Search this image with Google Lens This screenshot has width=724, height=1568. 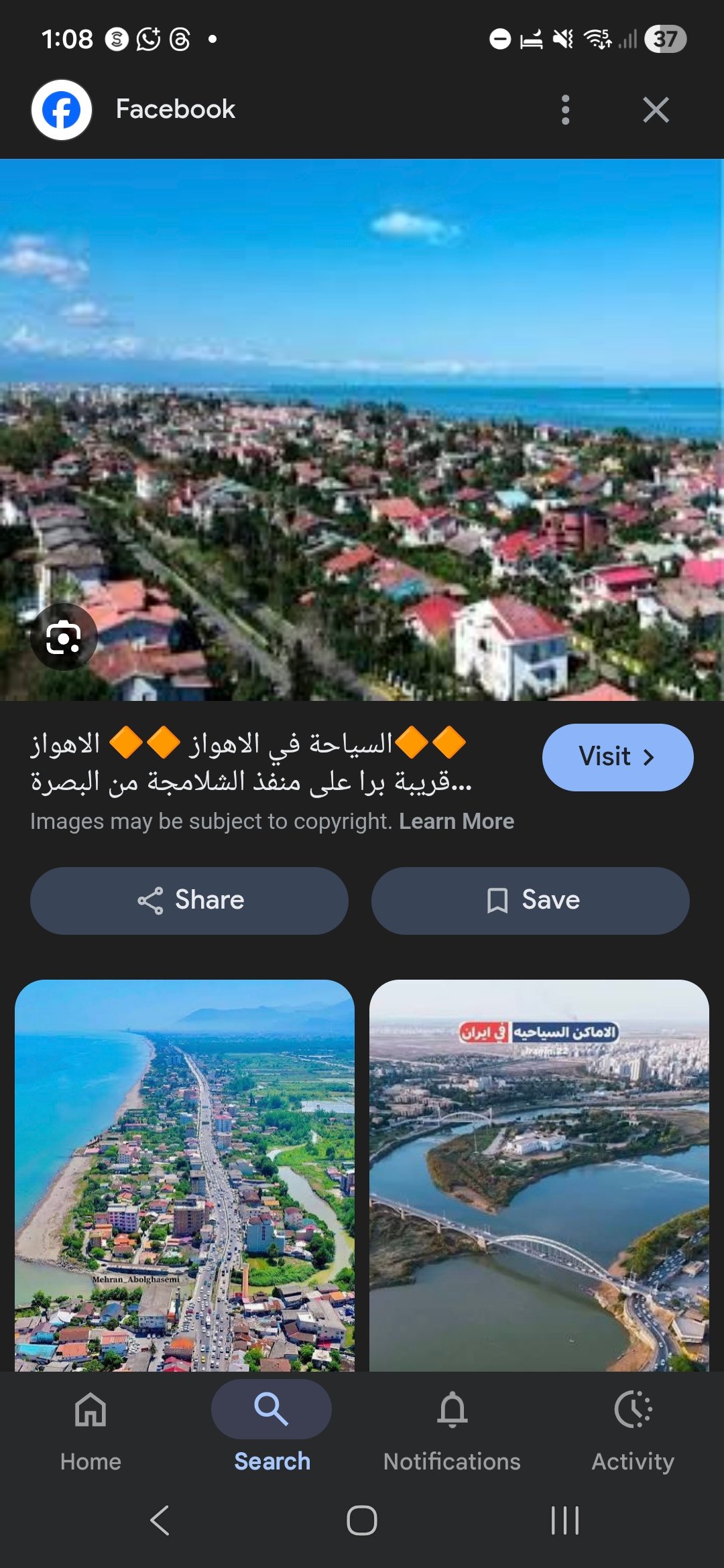pos(64,637)
